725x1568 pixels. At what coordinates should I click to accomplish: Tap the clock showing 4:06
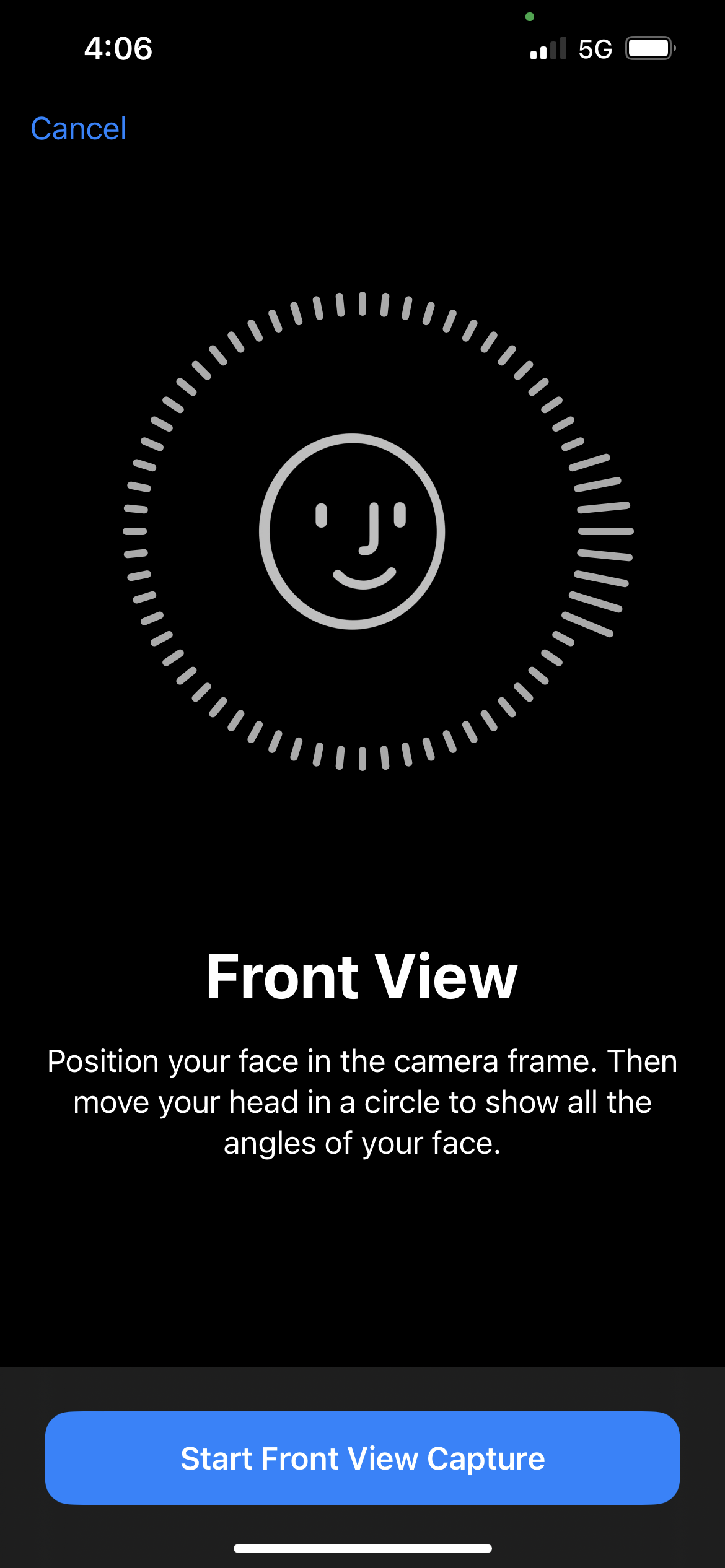pos(118,48)
